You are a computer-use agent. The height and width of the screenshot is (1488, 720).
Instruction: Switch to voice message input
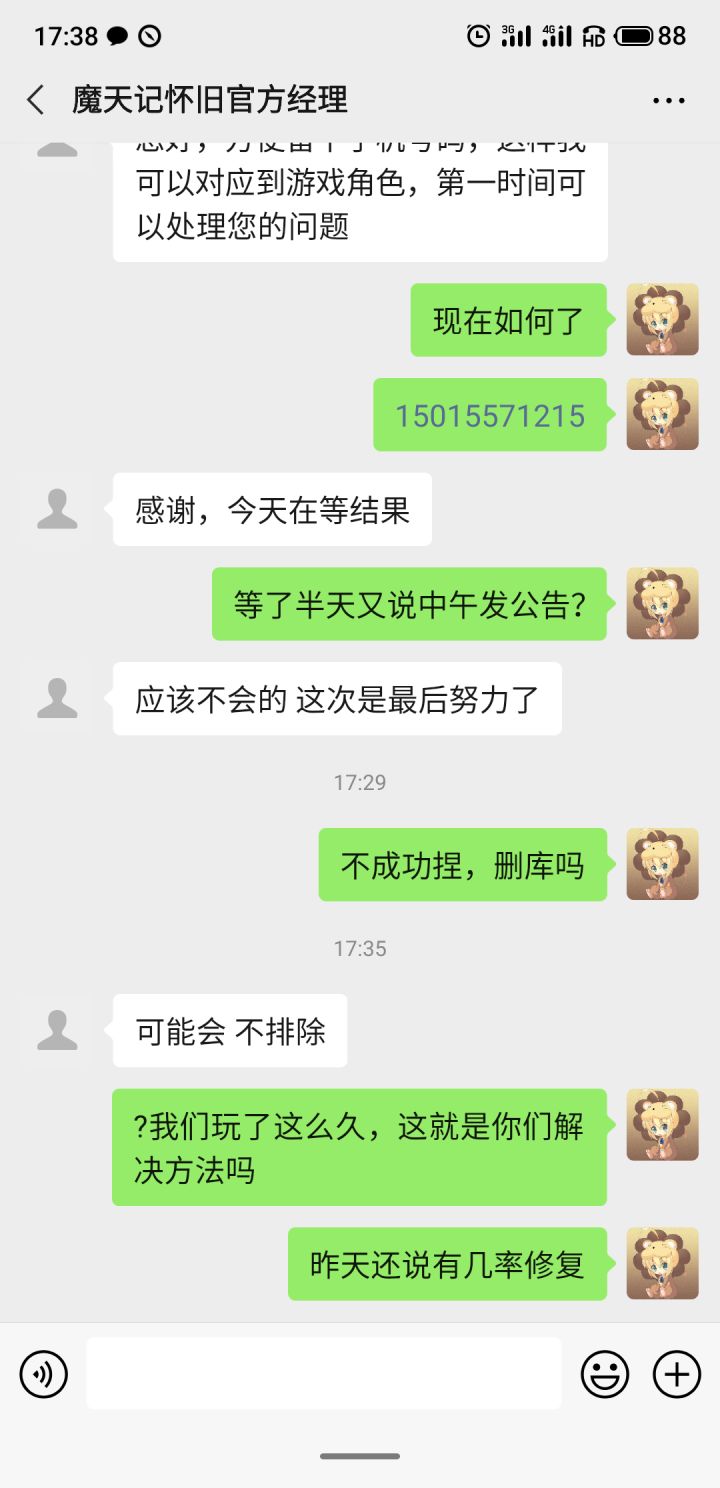(x=43, y=1374)
